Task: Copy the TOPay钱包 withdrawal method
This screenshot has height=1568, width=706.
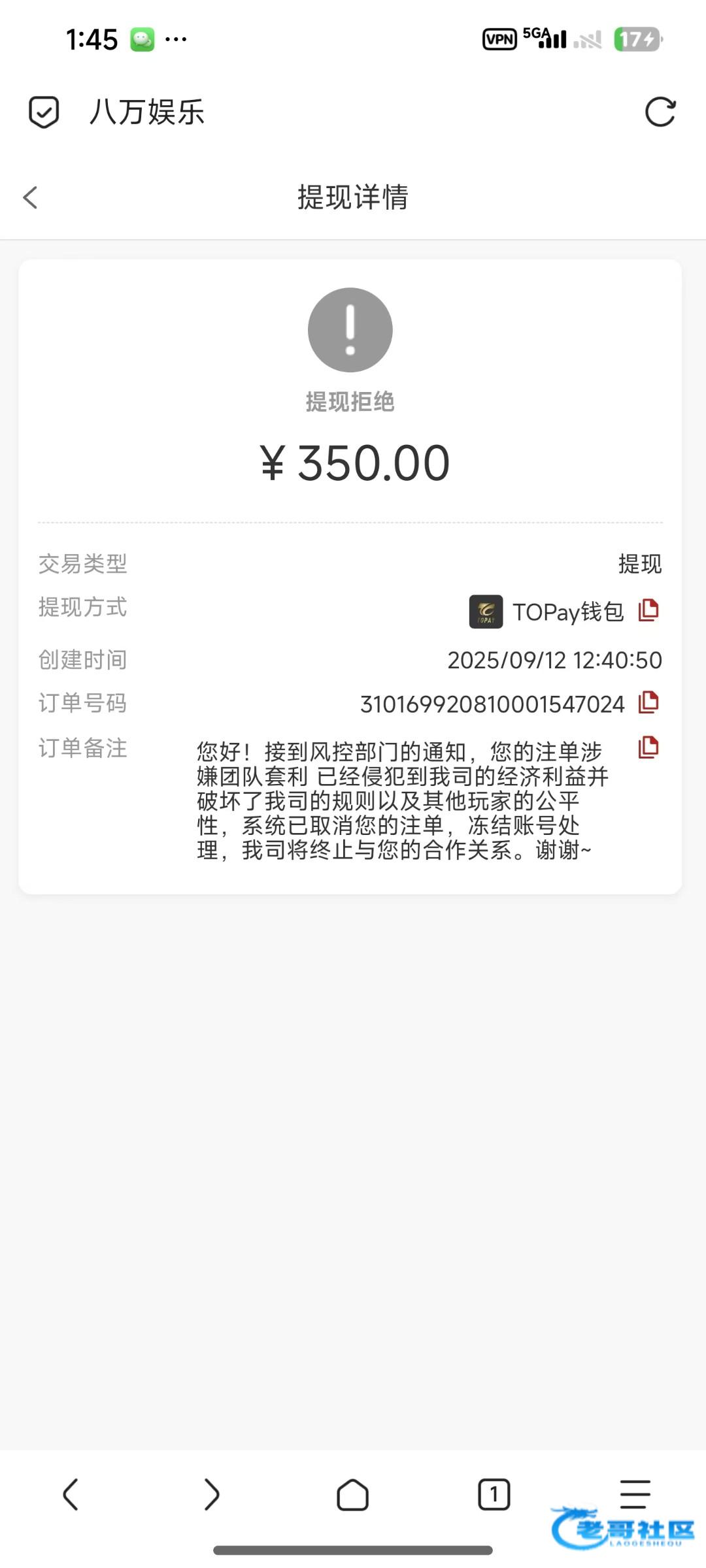Action: 648,610
